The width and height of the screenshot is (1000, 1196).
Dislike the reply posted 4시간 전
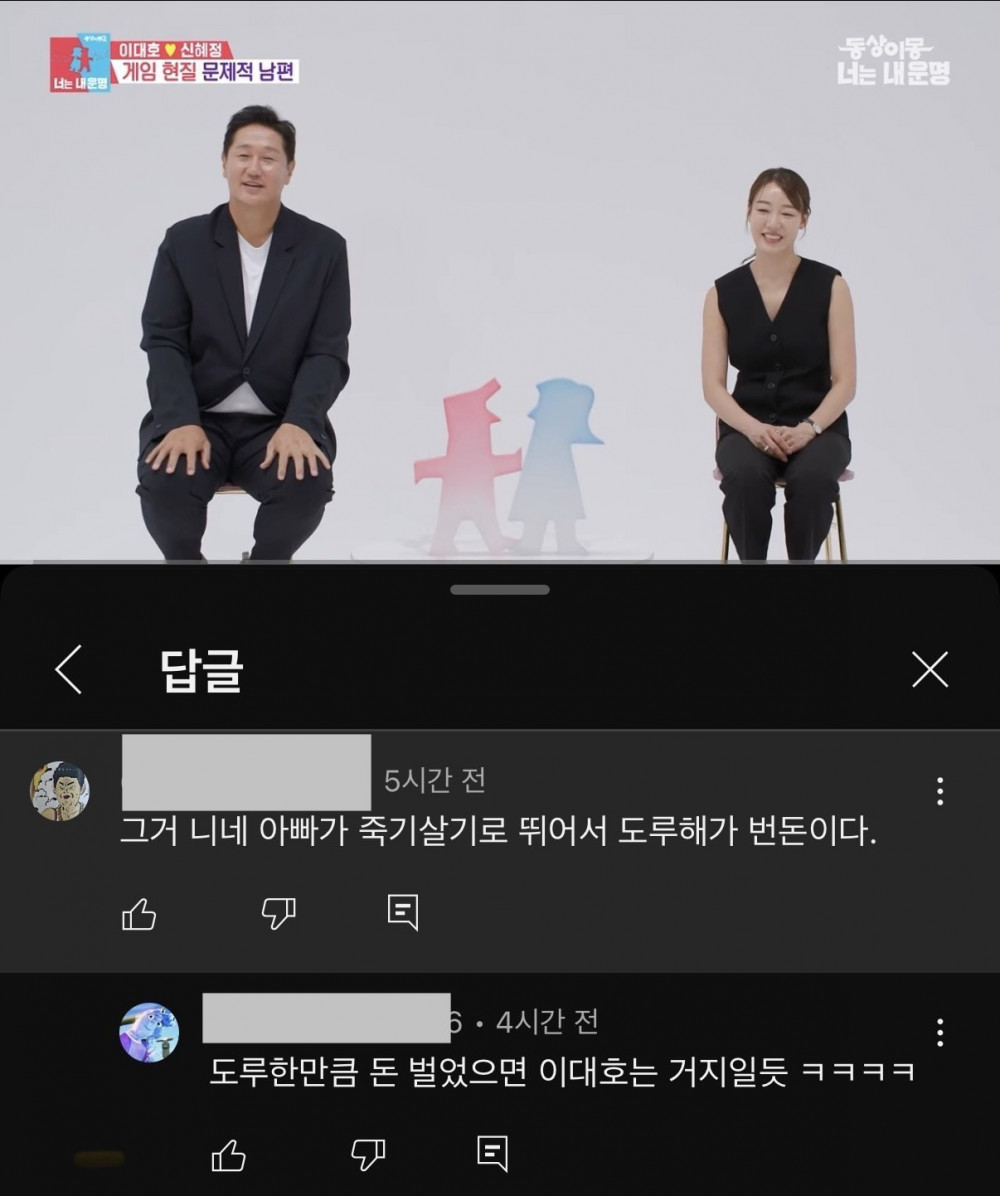point(368,1155)
